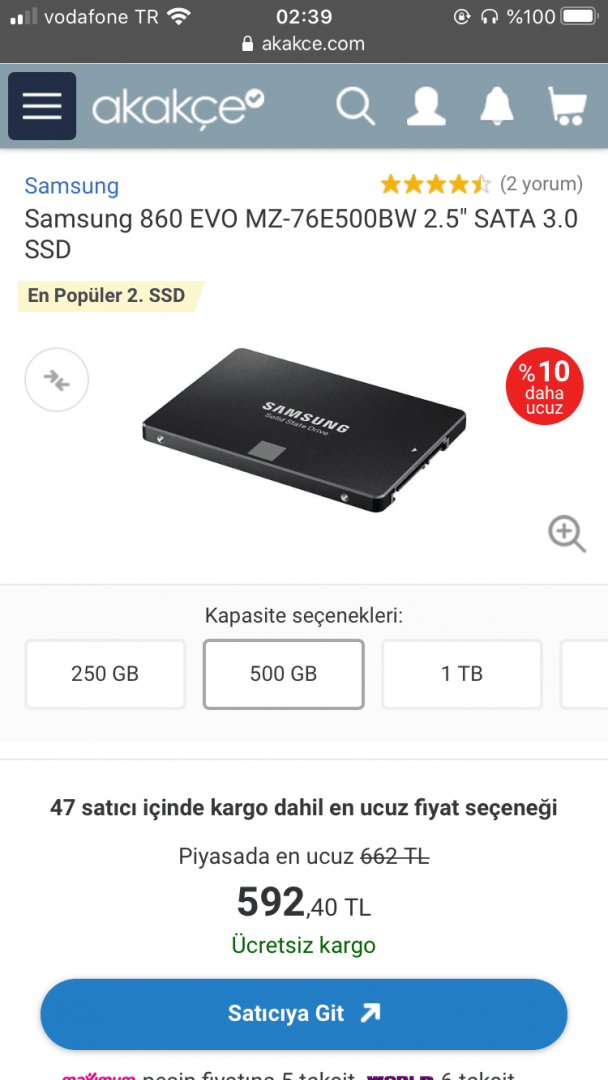This screenshot has height=1080, width=608.
Task: View the 2 yorum reviews
Action: click(540, 184)
